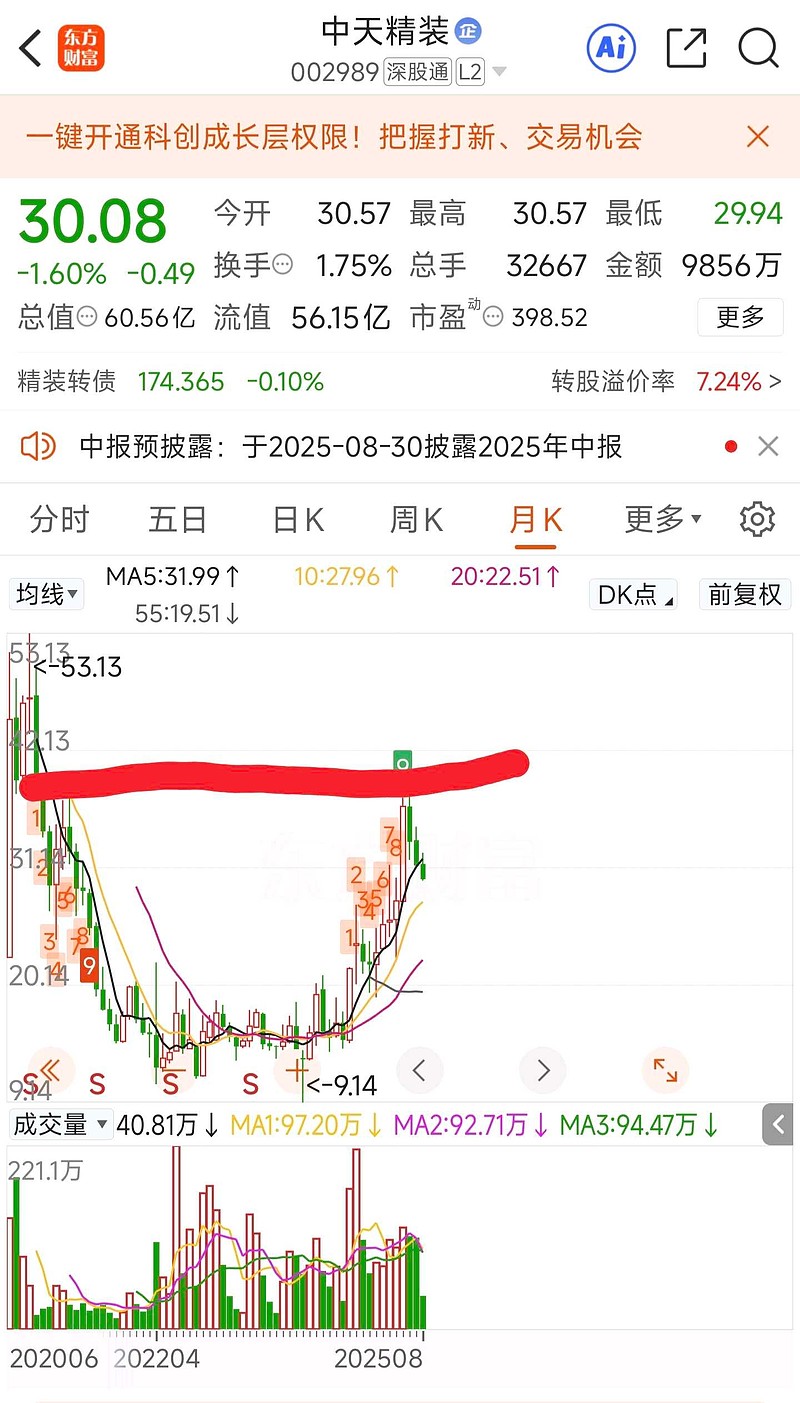Select the 日K chart tab

point(298,519)
